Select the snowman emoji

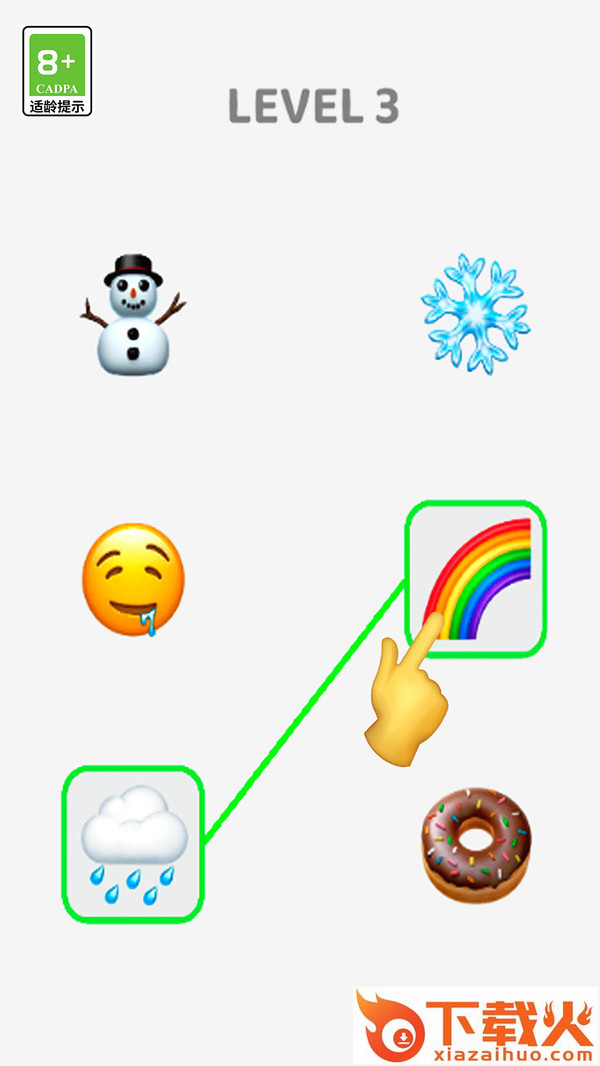[133, 316]
